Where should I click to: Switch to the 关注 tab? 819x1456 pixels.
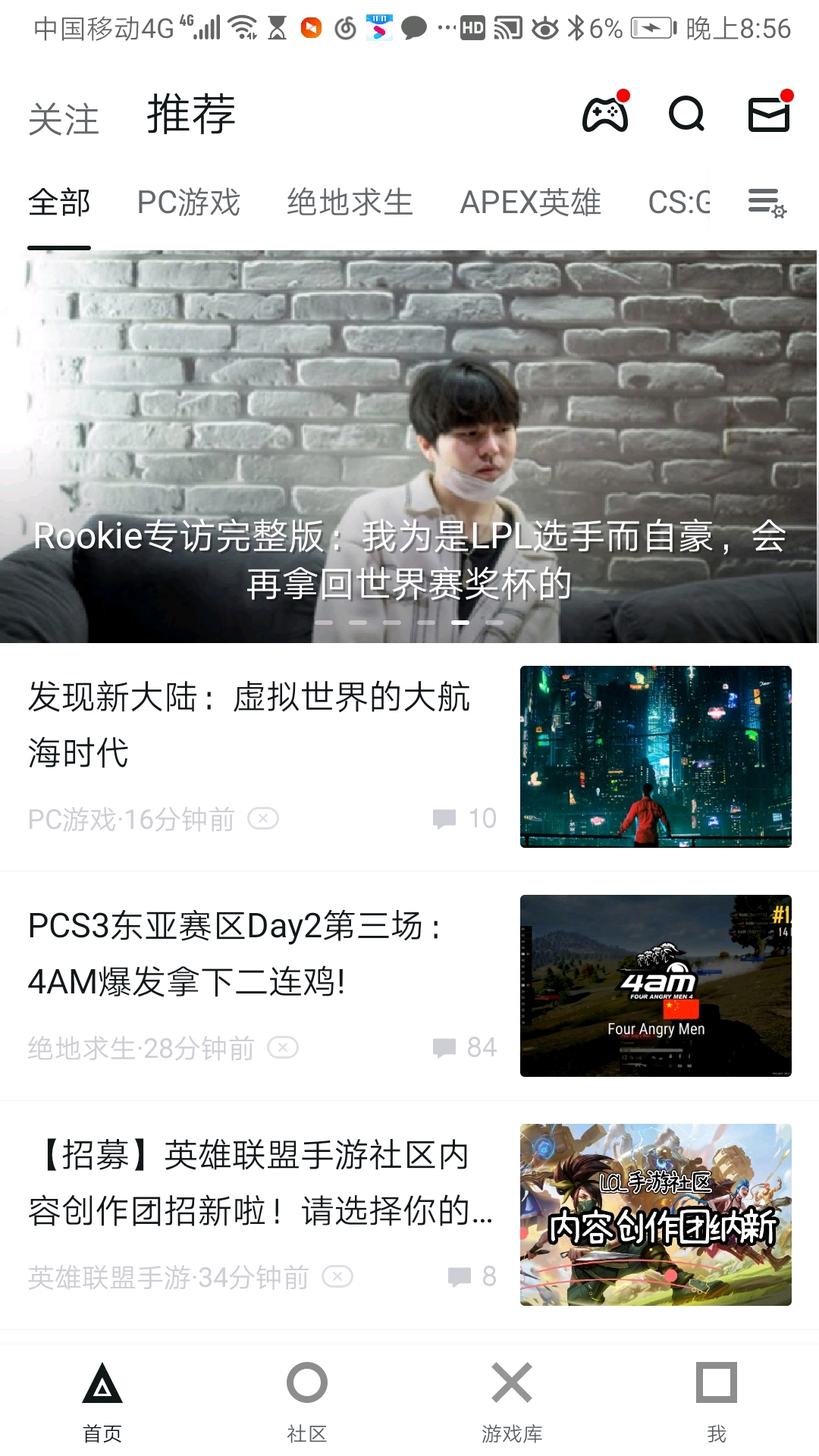point(64,120)
